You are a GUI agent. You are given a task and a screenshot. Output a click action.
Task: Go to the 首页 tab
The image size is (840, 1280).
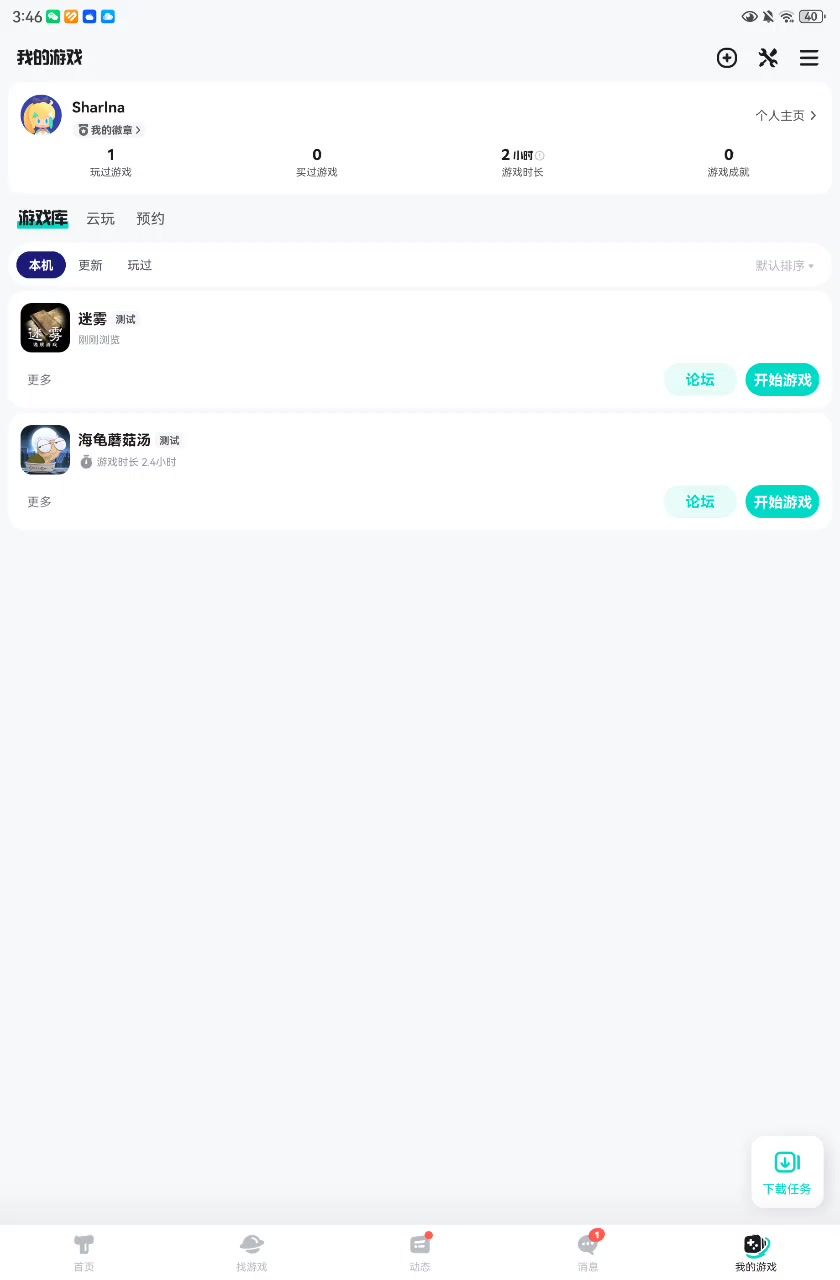tap(84, 1252)
